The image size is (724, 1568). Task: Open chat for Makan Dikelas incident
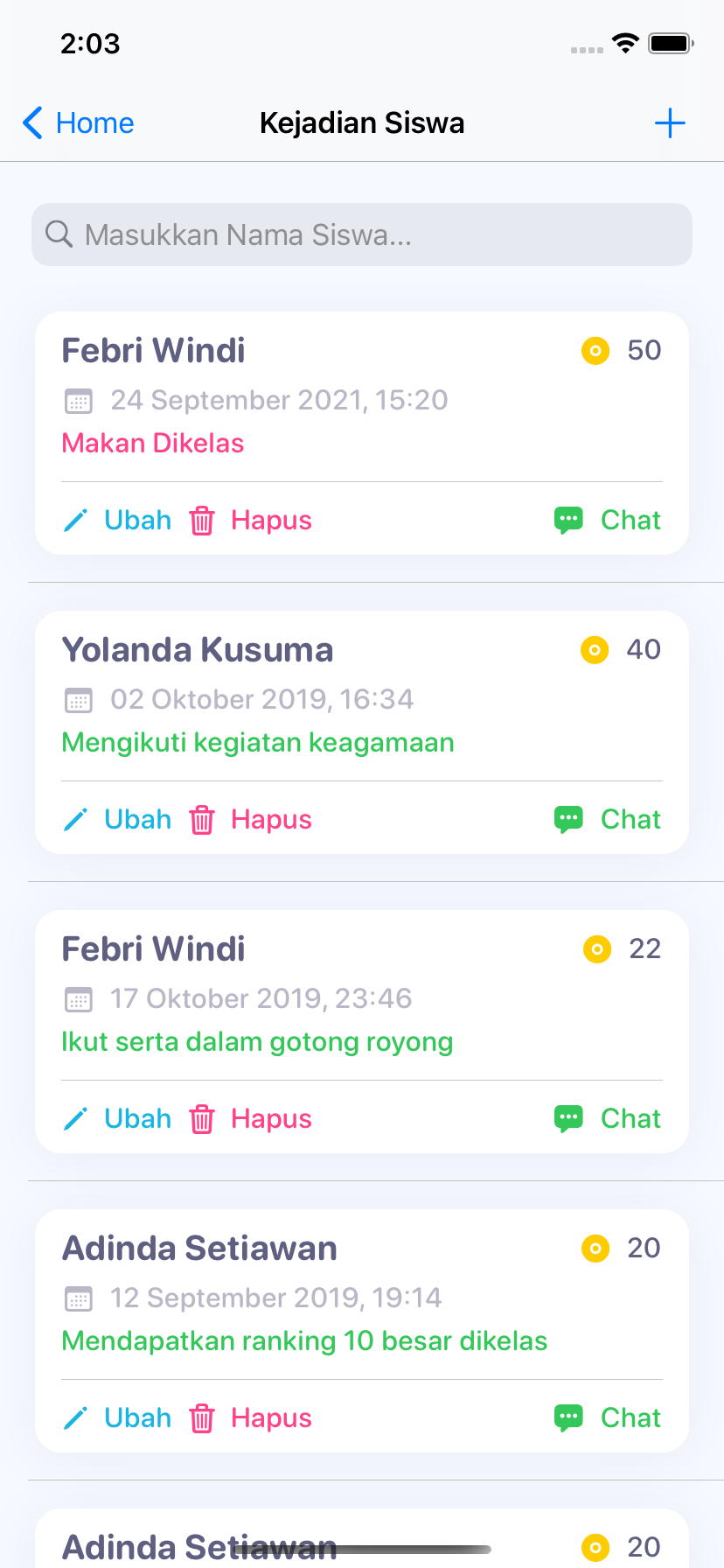pyautogui.click(x=608, y=521)
